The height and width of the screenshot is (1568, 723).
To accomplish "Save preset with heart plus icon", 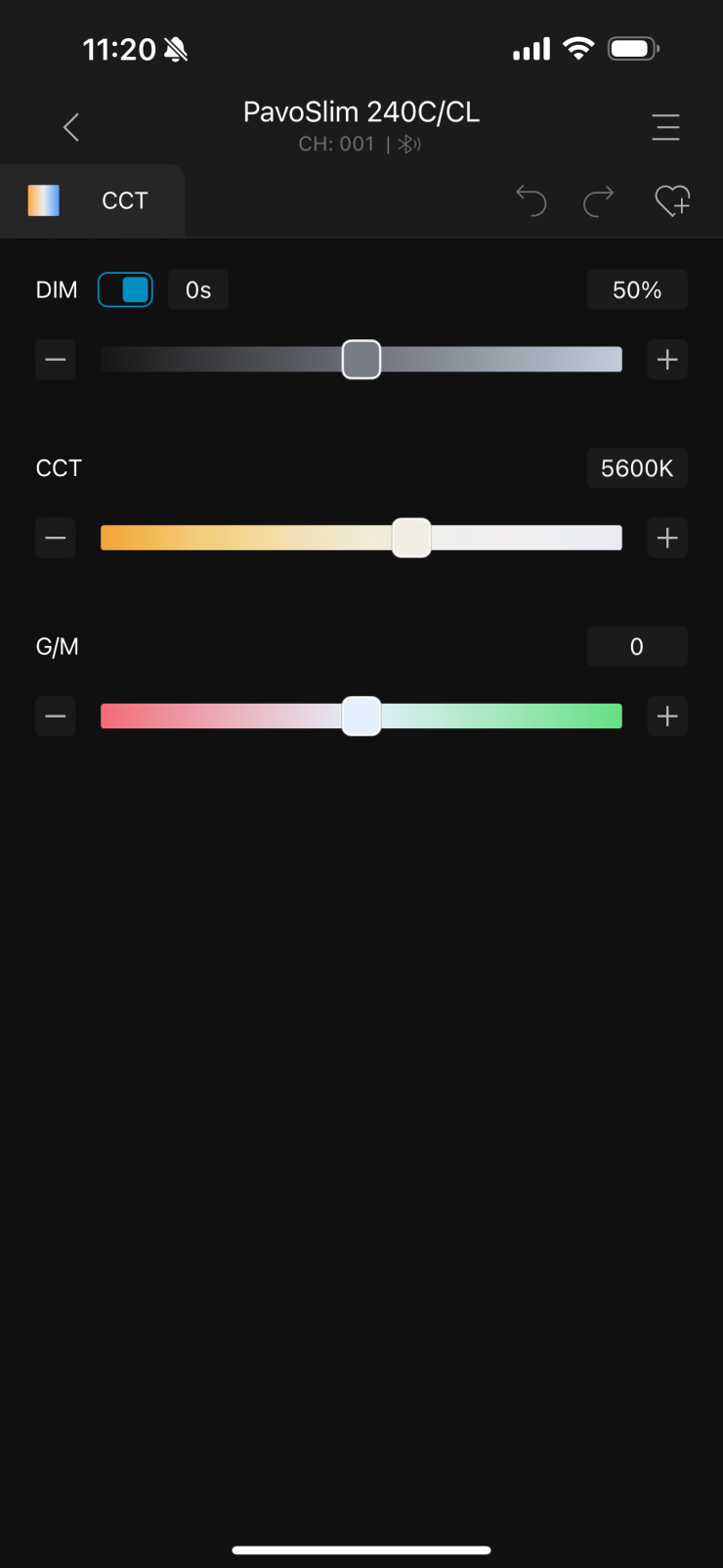I will (x=672, y=200).
